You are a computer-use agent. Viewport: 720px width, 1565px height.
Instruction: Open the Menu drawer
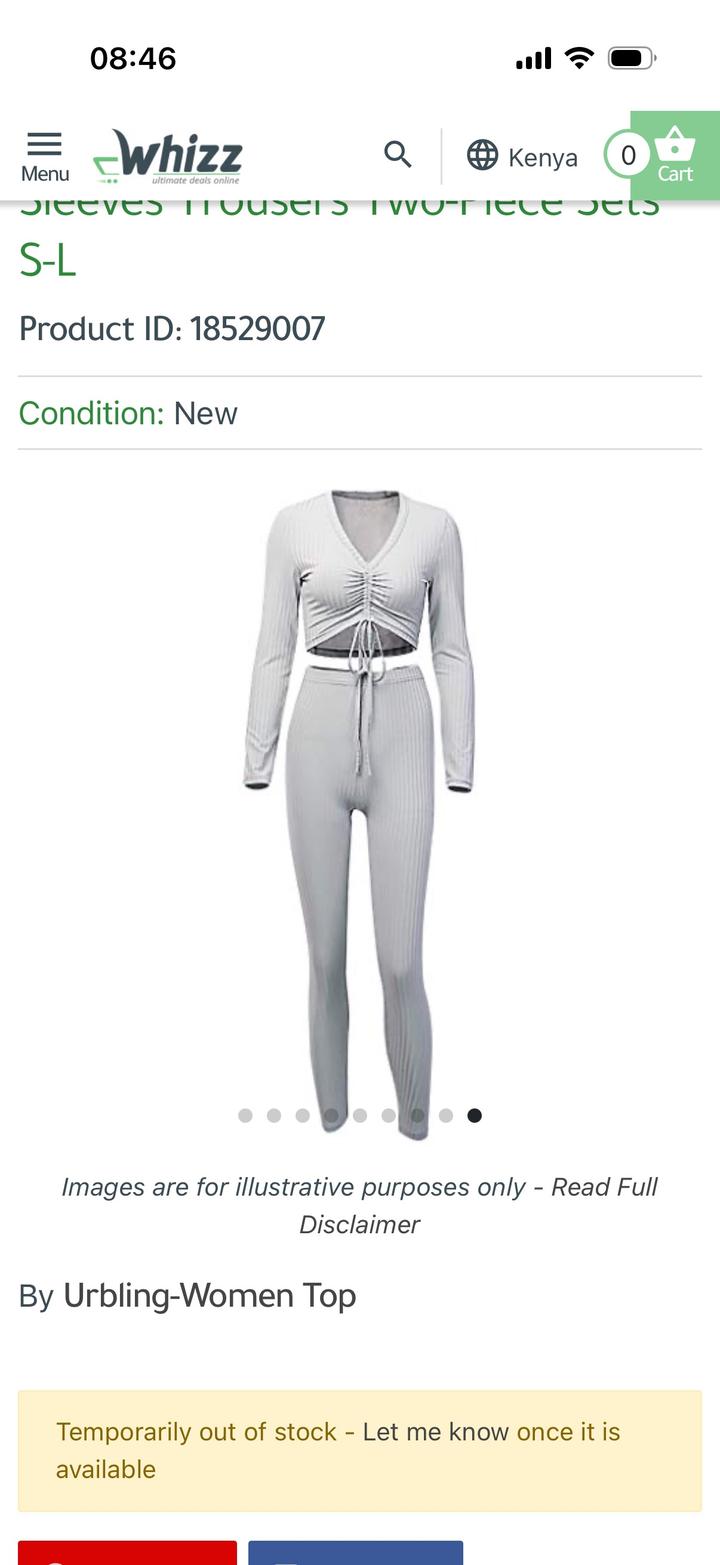(45, 156)
